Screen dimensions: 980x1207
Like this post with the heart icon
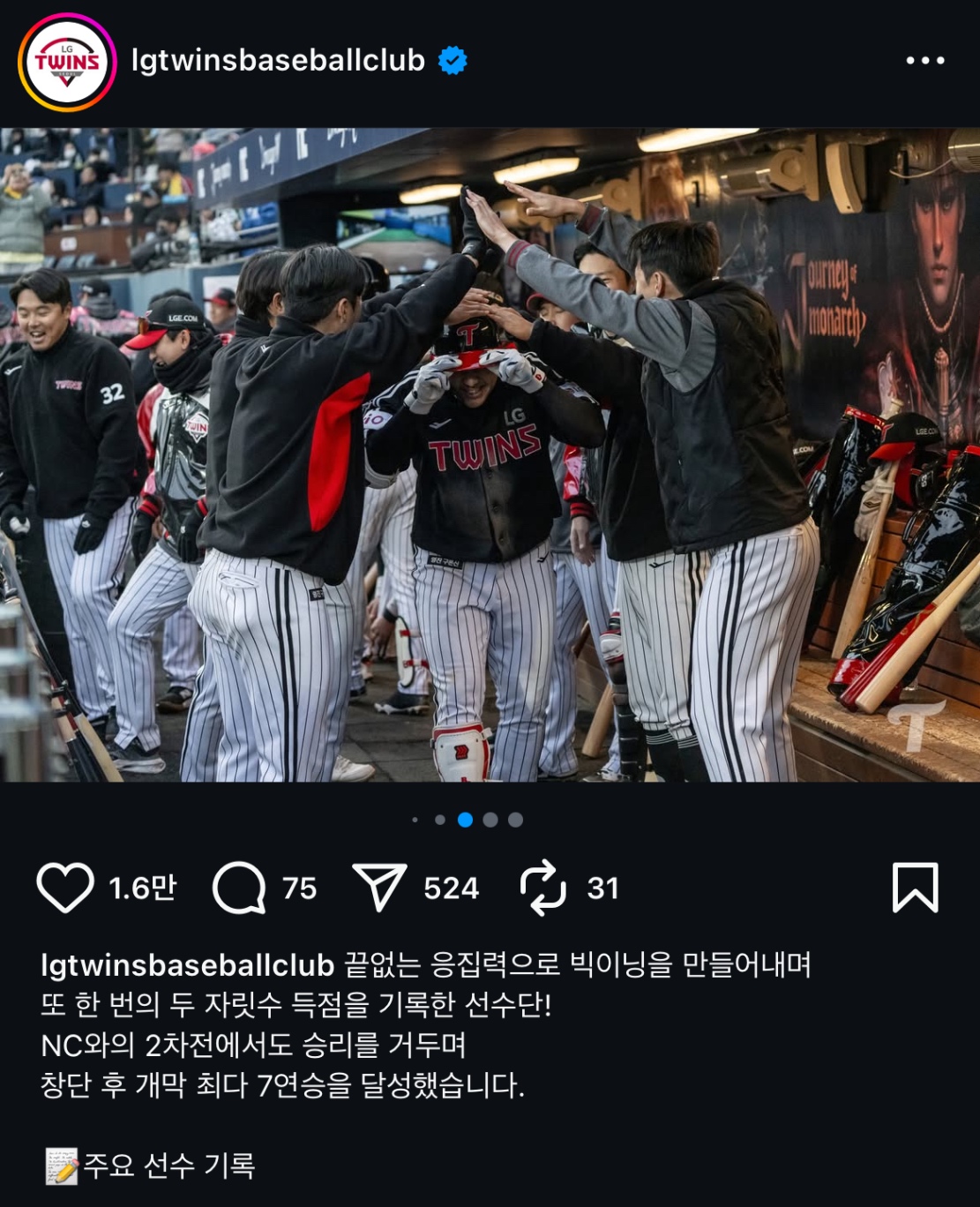[x=65, y=888]
